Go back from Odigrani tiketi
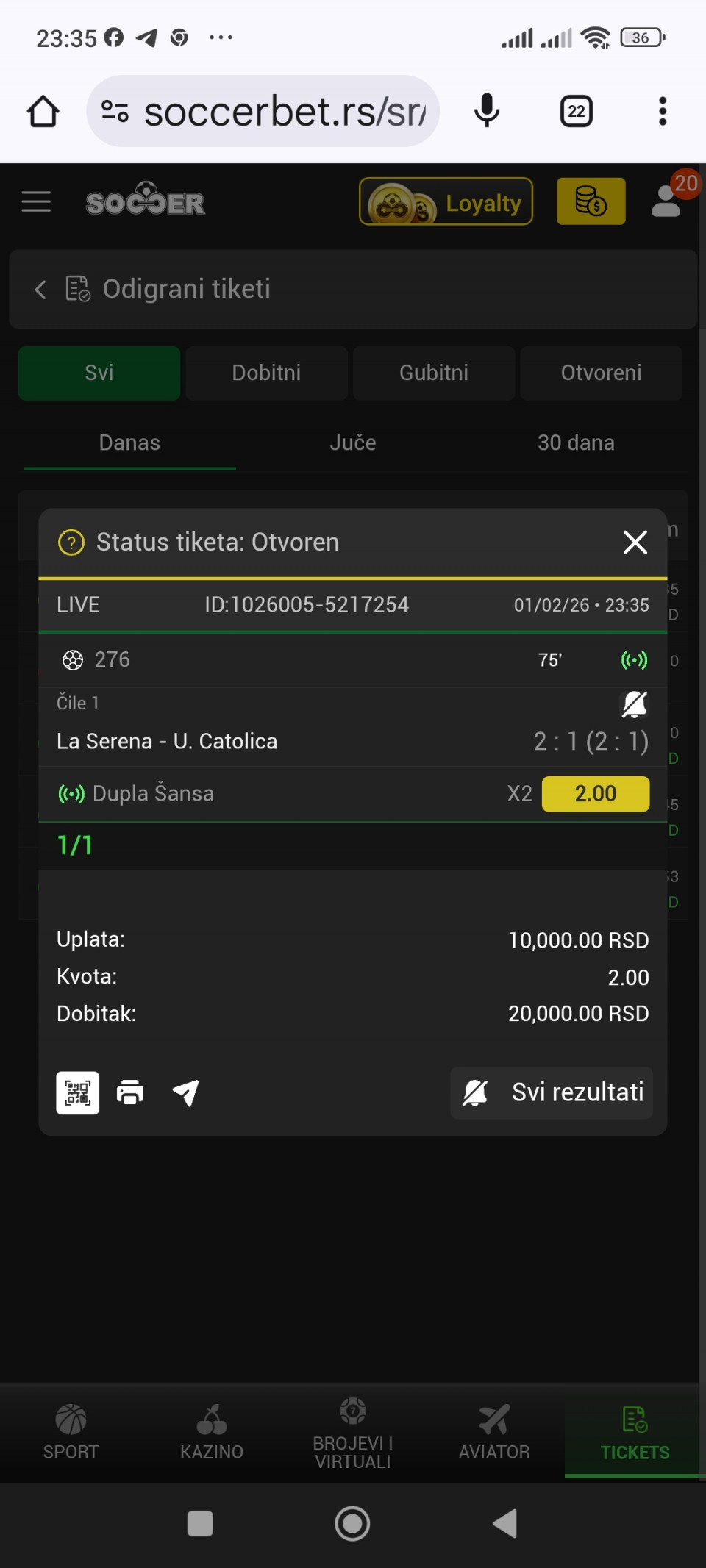The image size is (706, 1568). (x=40, y=290)
